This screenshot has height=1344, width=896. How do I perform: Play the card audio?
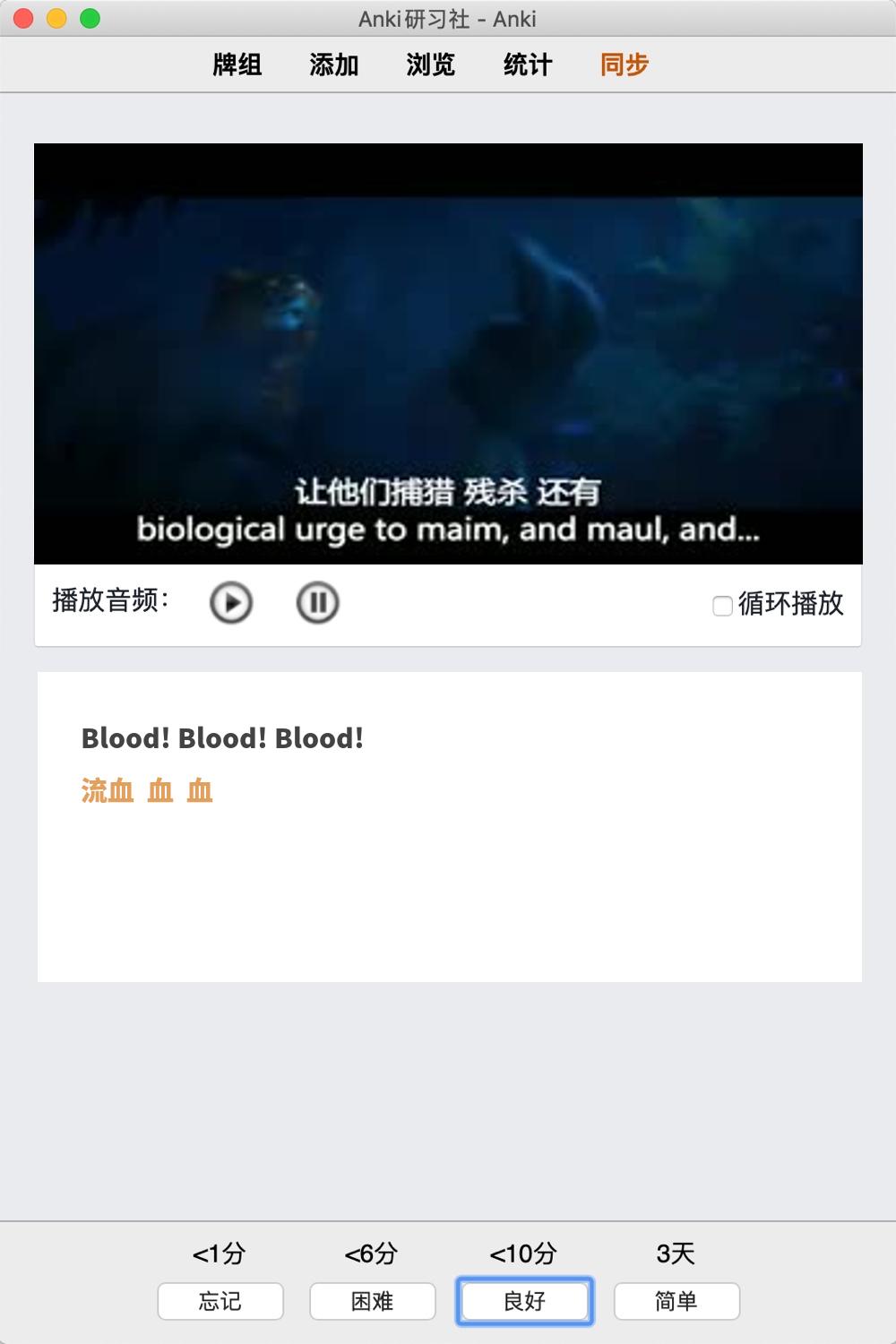231,602
